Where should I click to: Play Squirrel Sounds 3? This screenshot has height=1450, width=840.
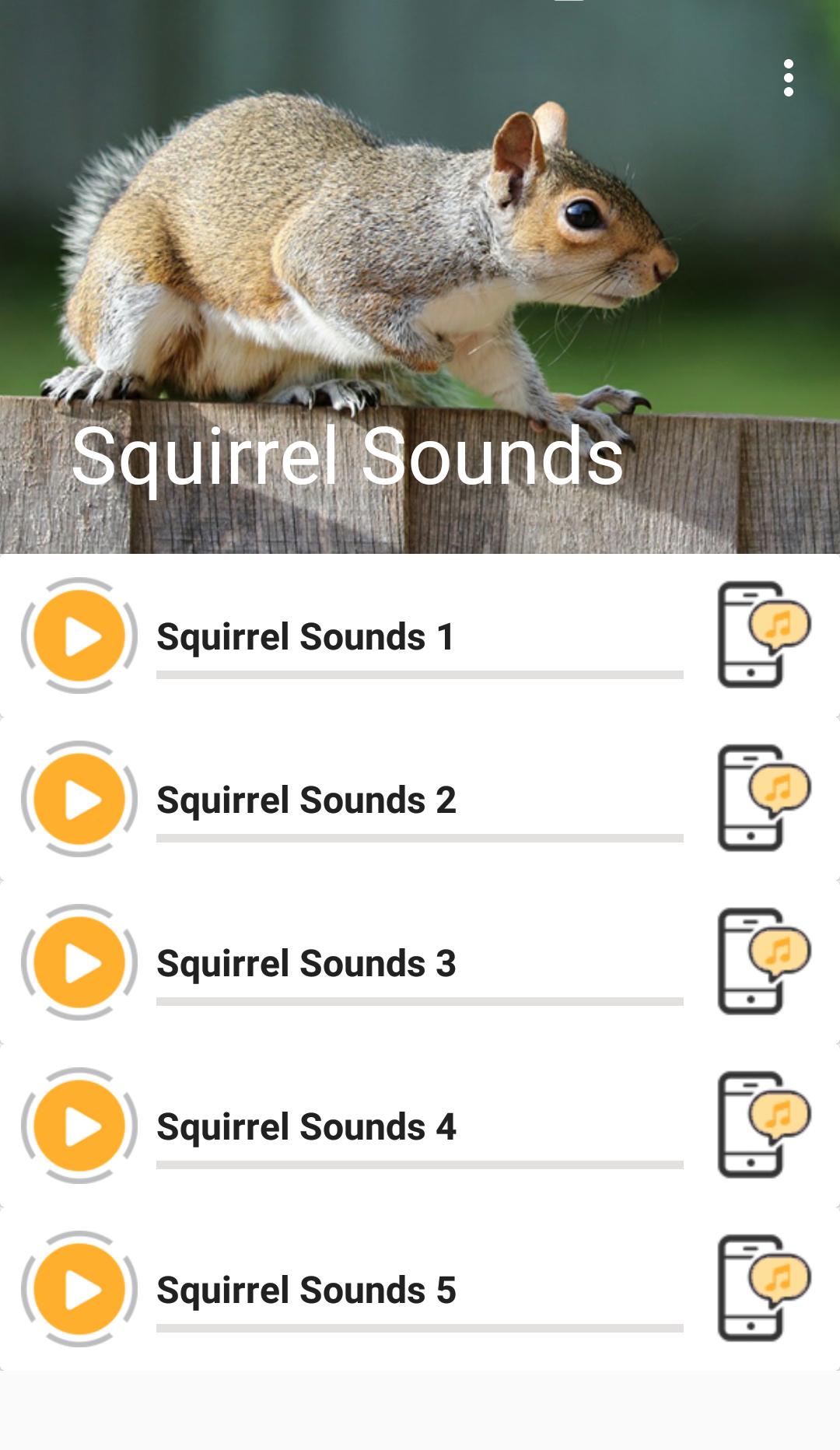80,963
